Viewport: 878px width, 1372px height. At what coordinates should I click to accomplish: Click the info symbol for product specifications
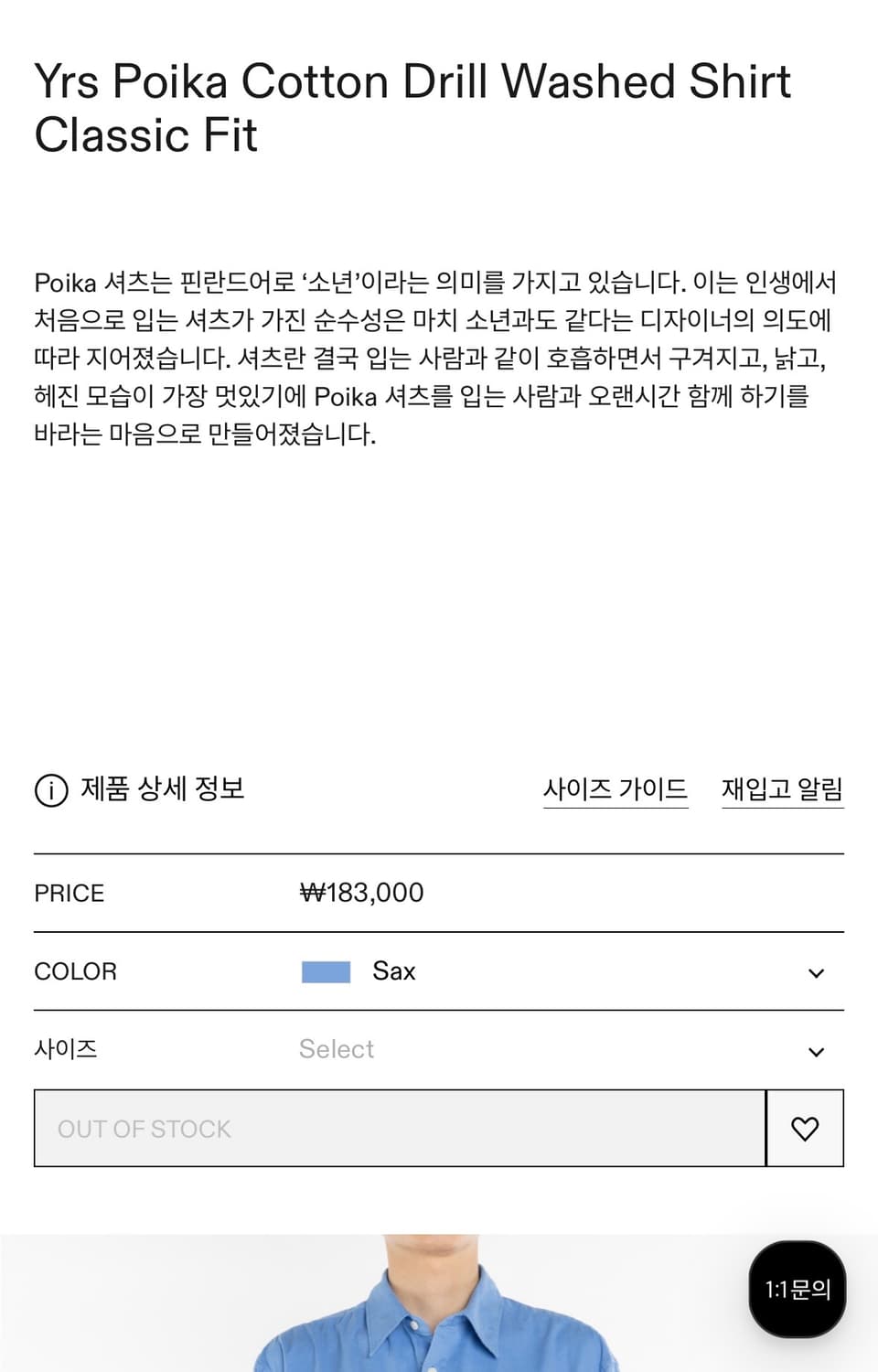[50, 789]
